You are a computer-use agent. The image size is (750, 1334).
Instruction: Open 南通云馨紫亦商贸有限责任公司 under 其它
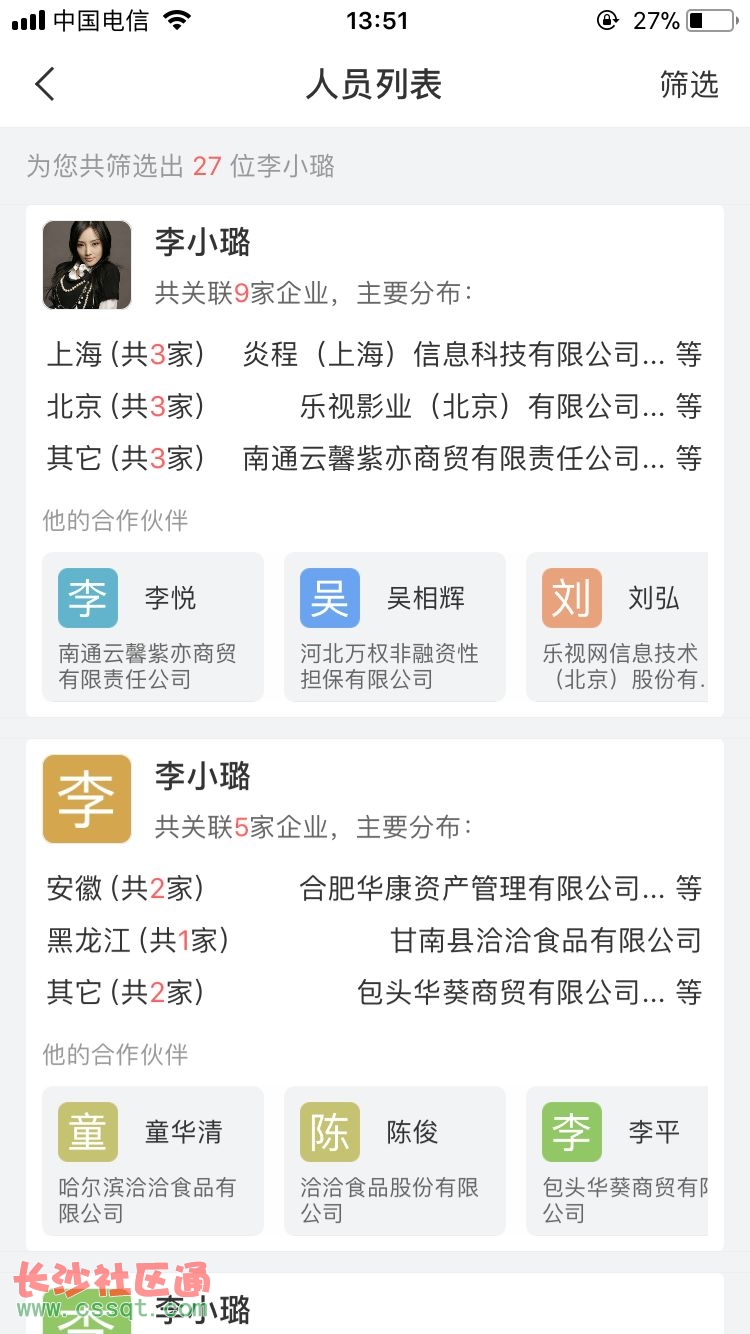pyautogui.click(x=453, y=458)
